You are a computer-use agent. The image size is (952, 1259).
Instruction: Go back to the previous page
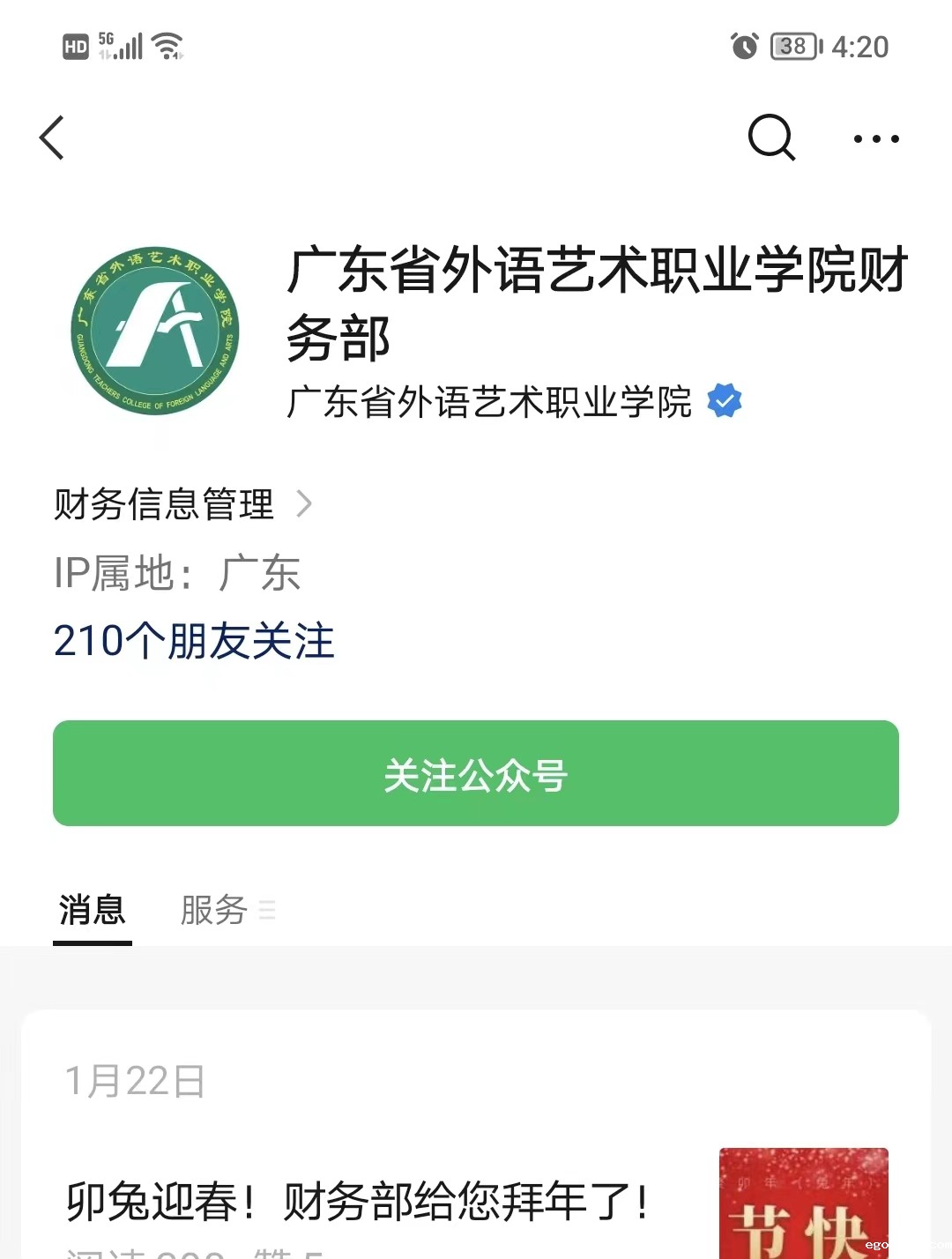coord(53,138)
